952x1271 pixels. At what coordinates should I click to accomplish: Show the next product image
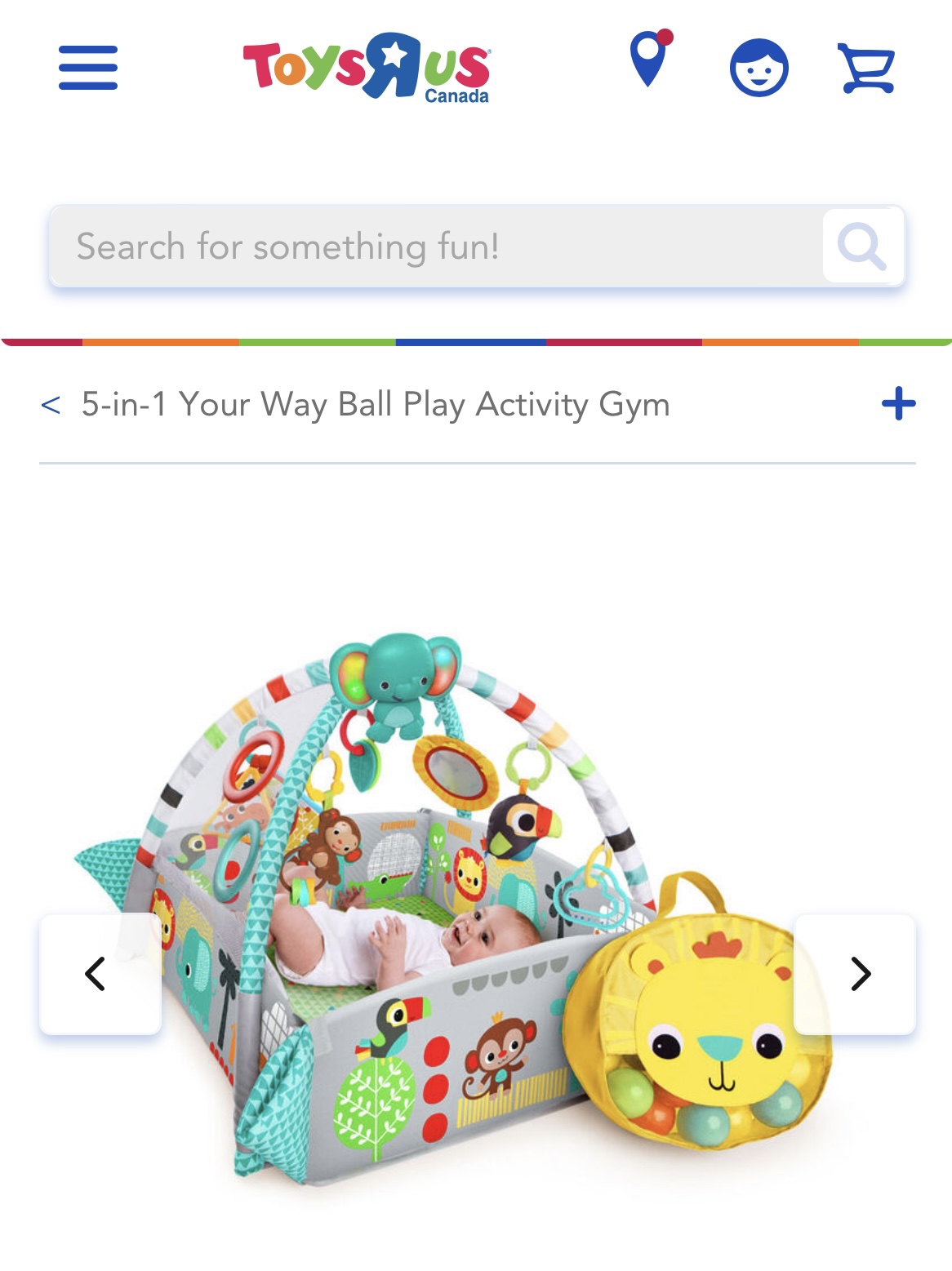tap(855, 974)
